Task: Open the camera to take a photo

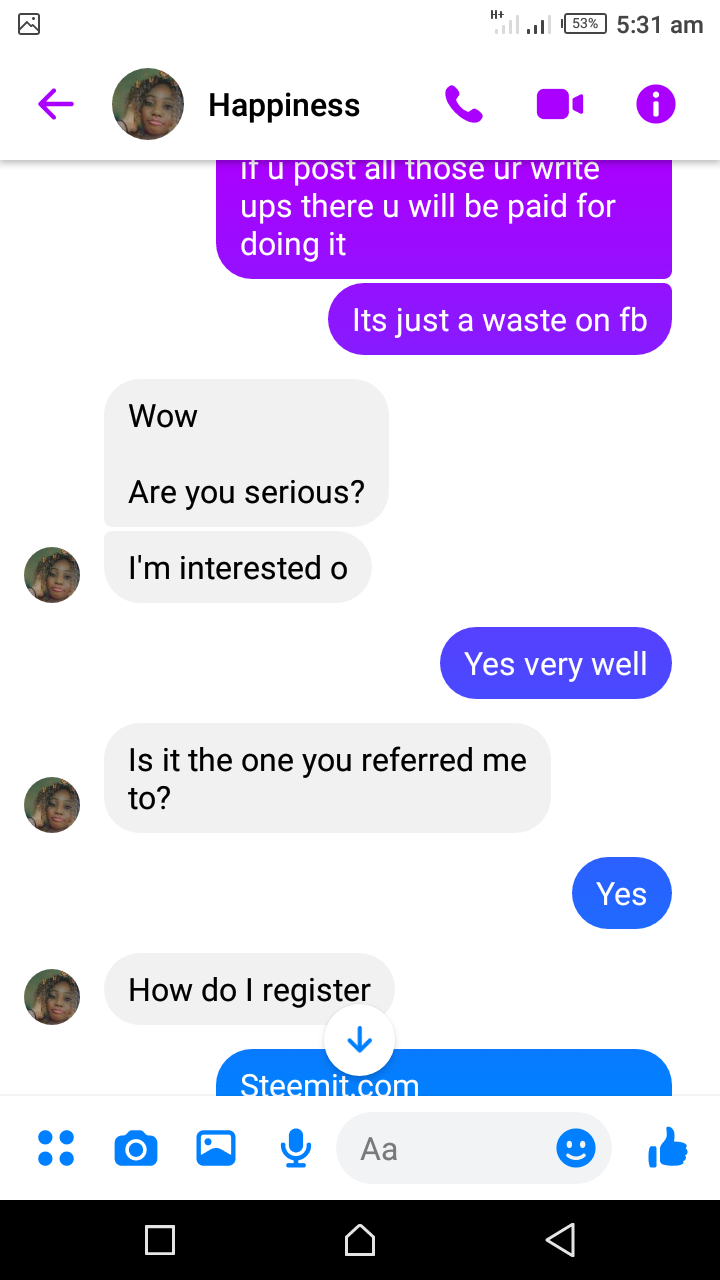Action: tap(136, 1148)
